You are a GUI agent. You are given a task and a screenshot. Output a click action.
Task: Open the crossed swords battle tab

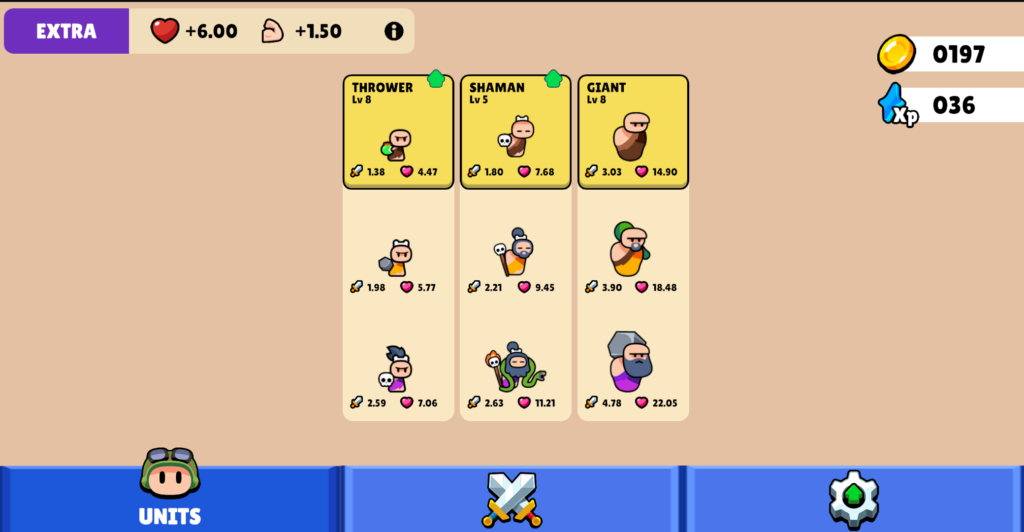[x=513, y=498]
